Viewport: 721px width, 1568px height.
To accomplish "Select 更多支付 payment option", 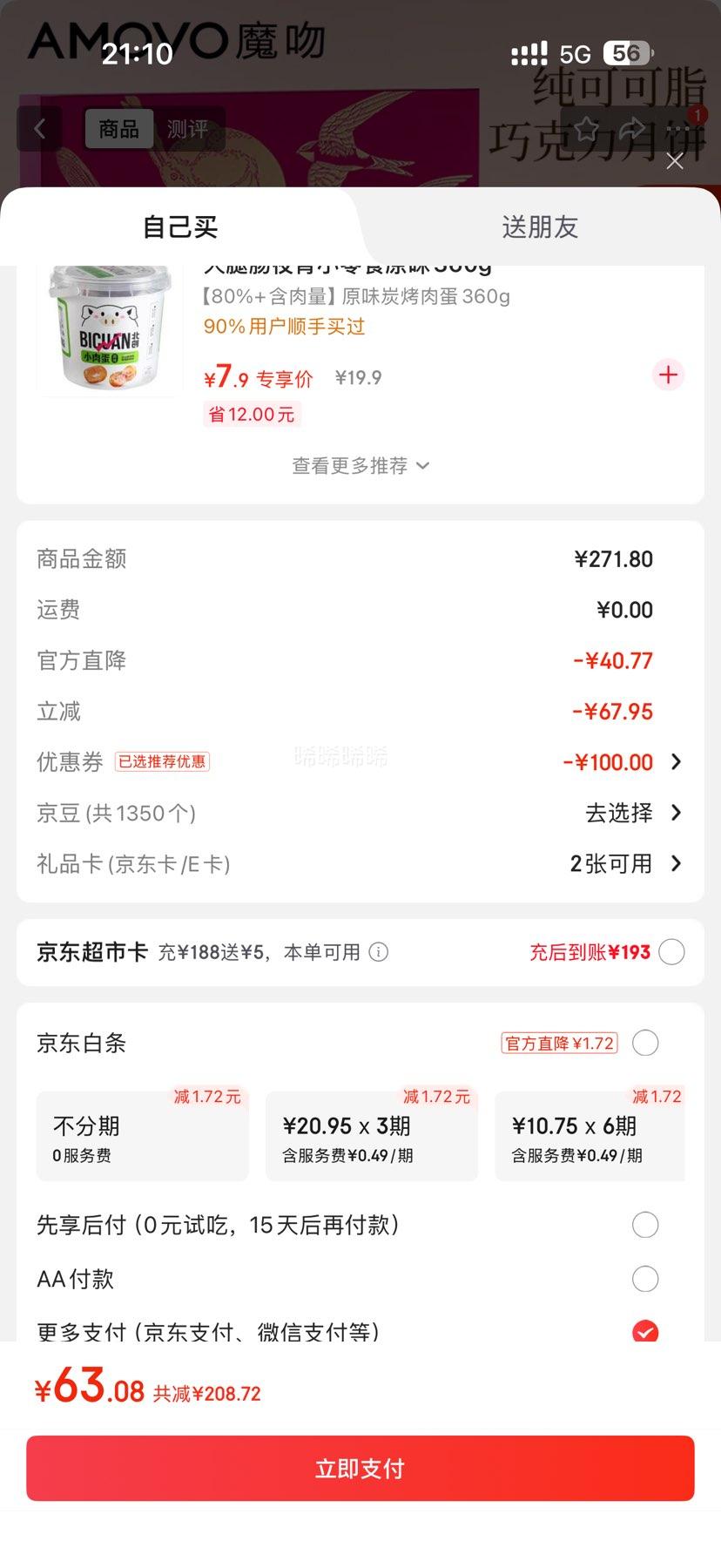I will click(x=645, y=1330).
